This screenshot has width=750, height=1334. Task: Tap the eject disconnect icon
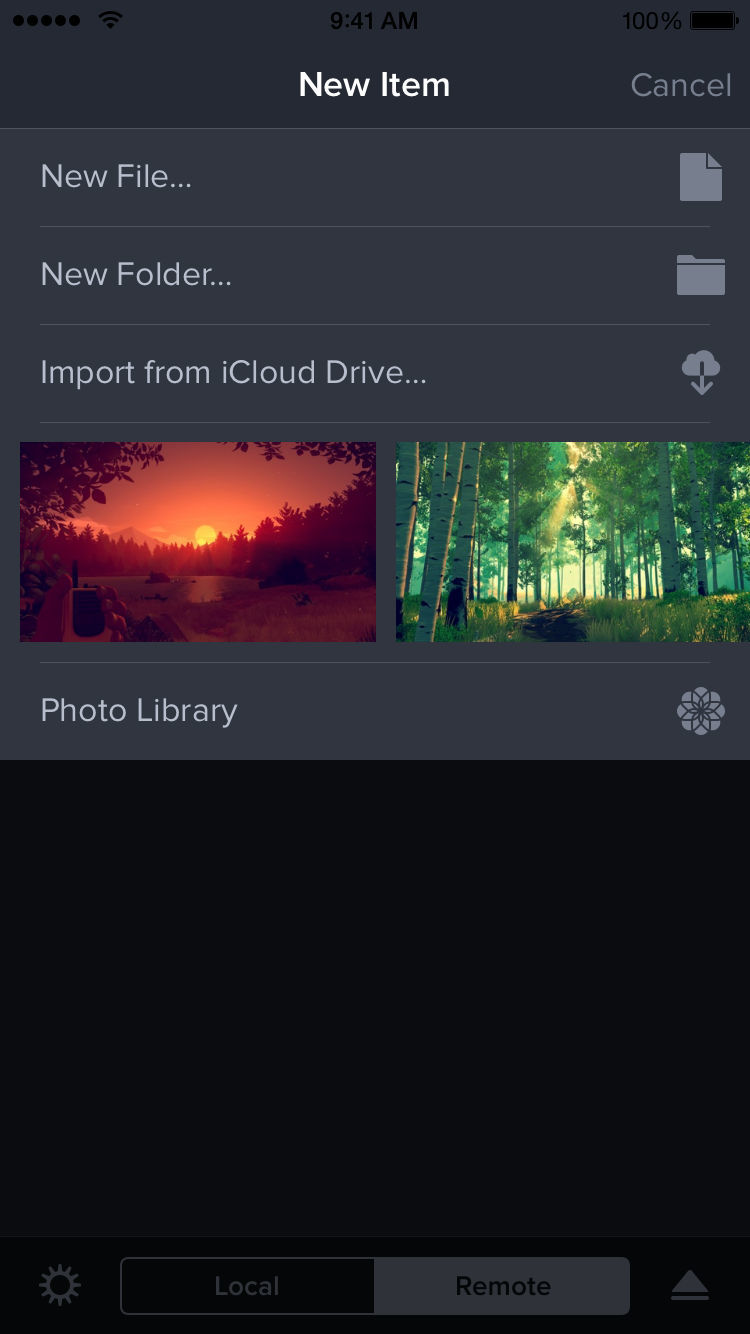point(690,1286)
